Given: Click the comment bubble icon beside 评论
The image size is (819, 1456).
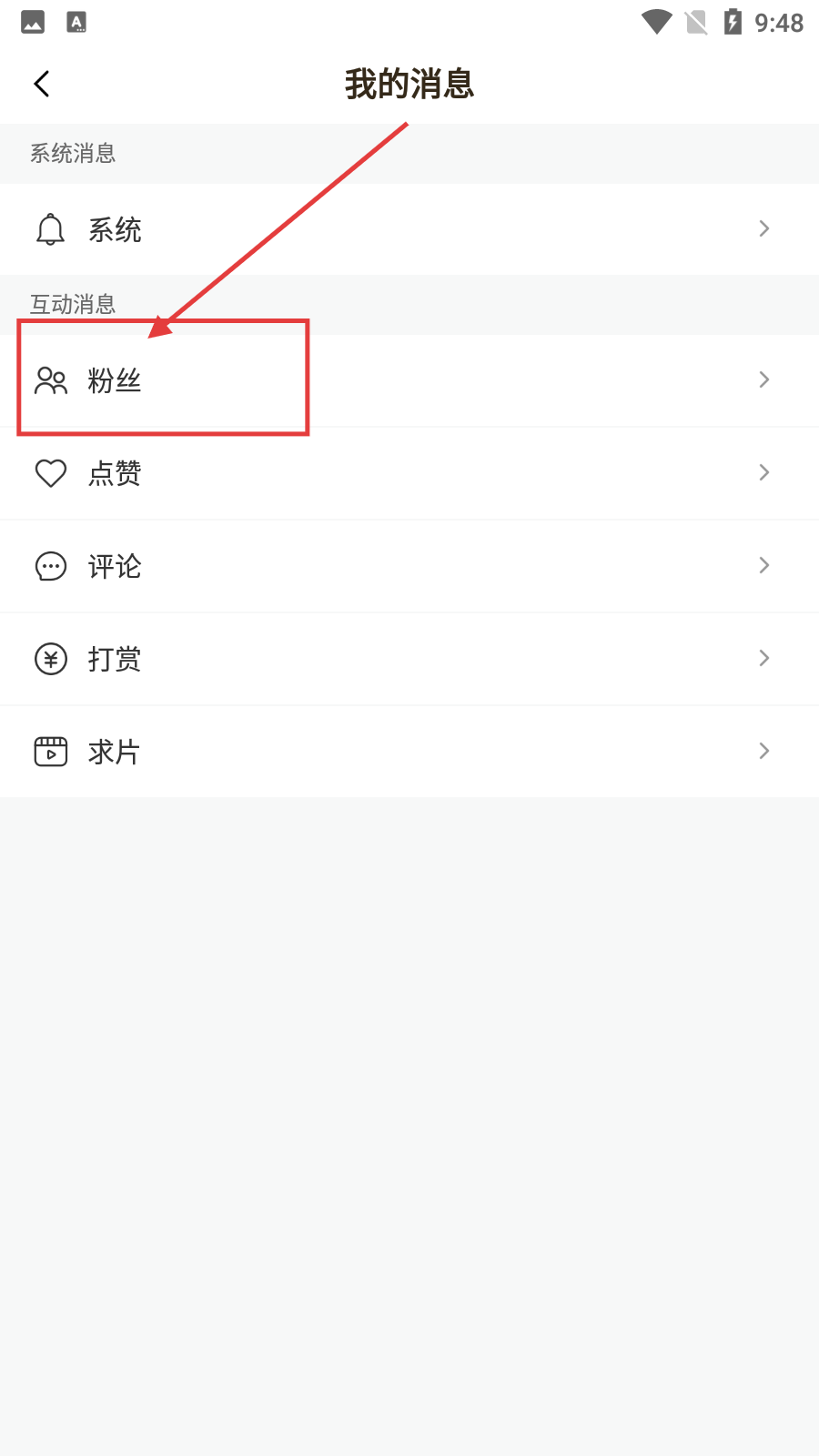Looking at the screenshot, I should point(50,566).
